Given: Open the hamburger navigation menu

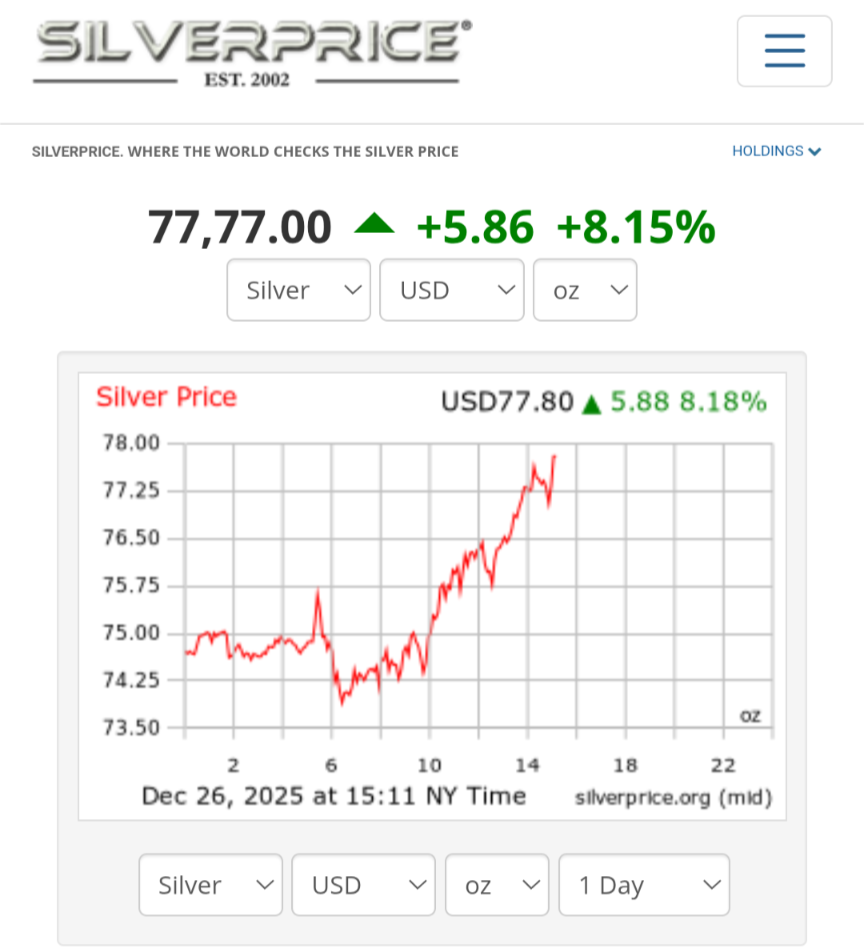Looking at the screenshot, I should tap(784, 51).
